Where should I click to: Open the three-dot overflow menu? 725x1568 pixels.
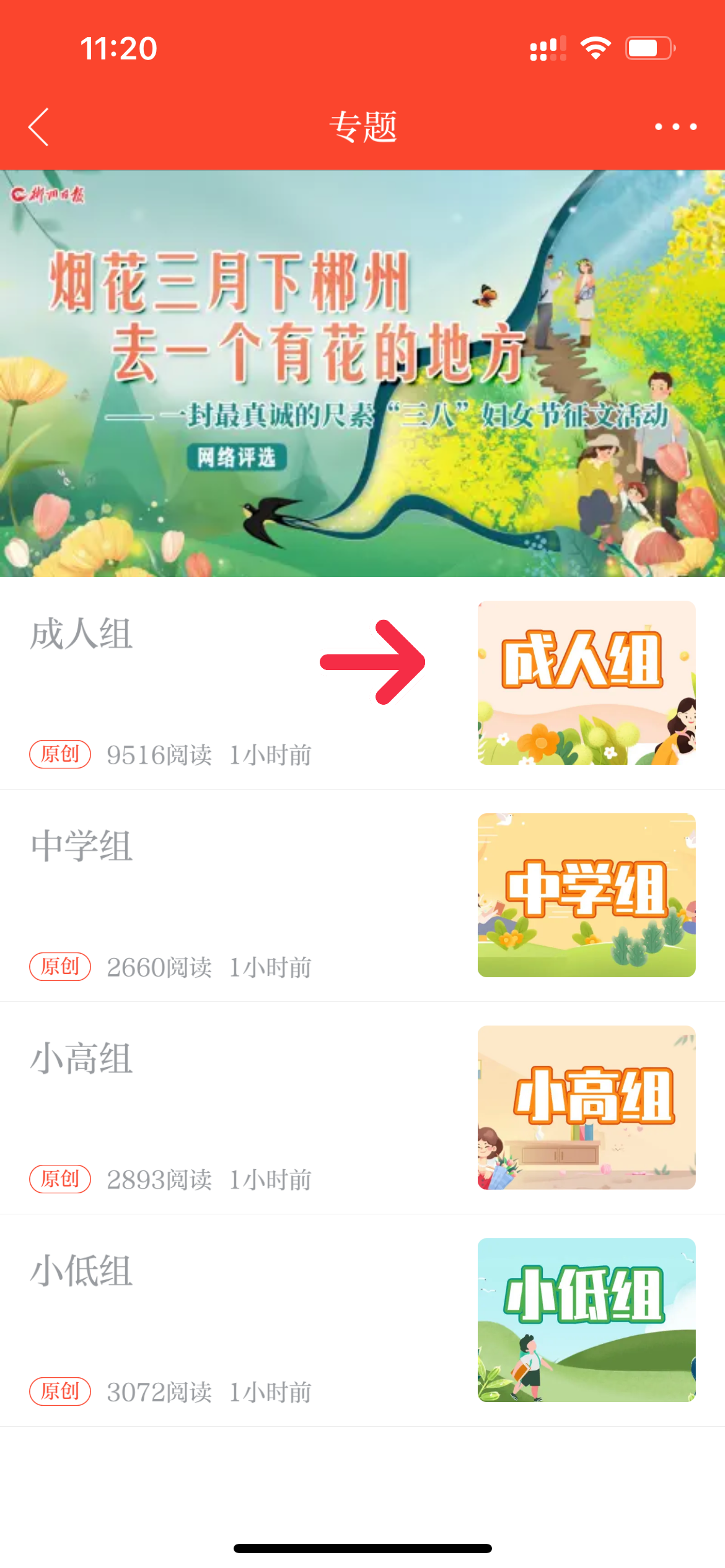coord(675,127)
